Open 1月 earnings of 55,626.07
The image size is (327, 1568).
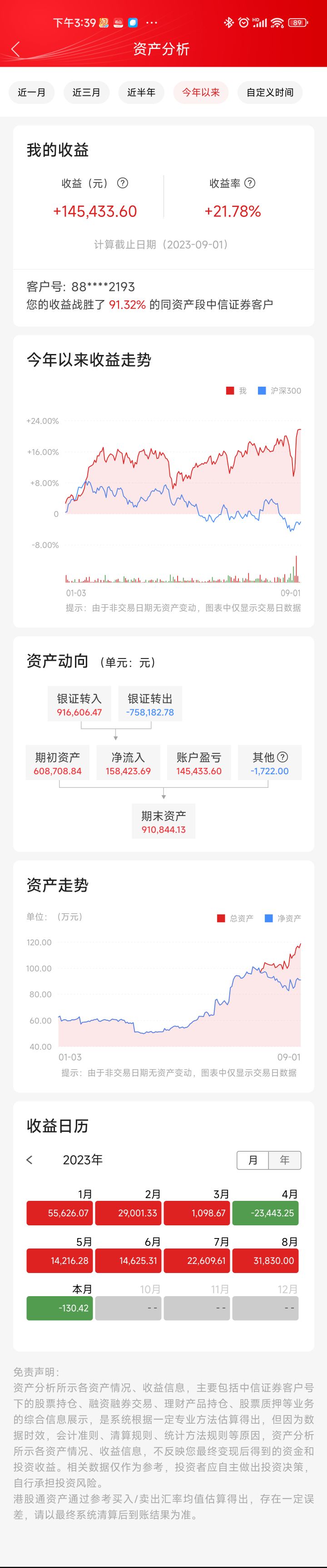59,1213
